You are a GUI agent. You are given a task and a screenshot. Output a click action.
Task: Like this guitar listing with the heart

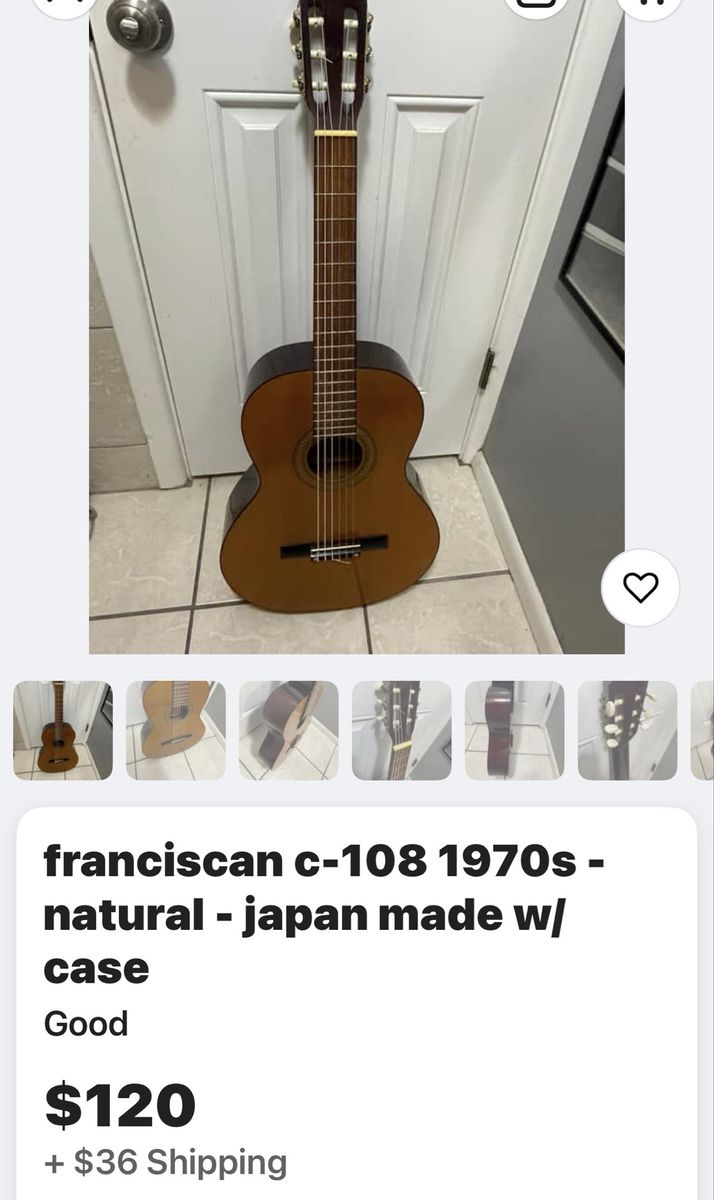pyautogui.click(x=640, y=588)
